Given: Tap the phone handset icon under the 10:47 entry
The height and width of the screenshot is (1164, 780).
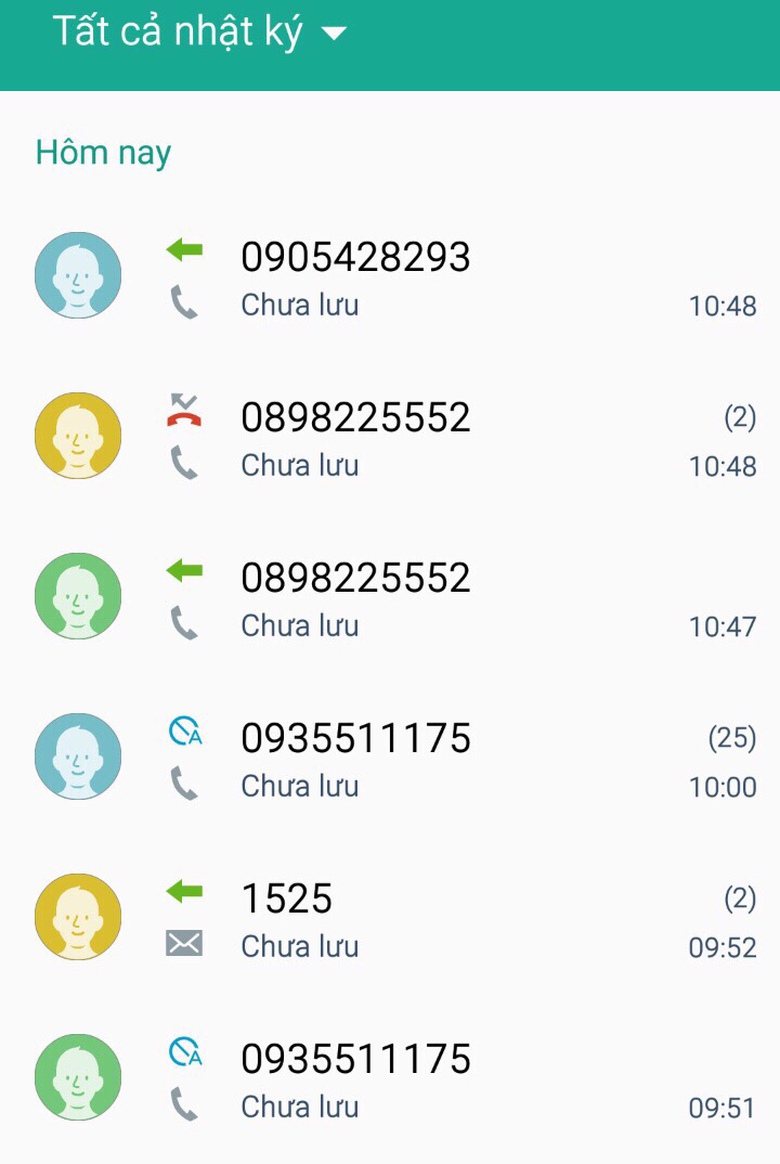Looking at the screenshot, I should tap(186, 625).
